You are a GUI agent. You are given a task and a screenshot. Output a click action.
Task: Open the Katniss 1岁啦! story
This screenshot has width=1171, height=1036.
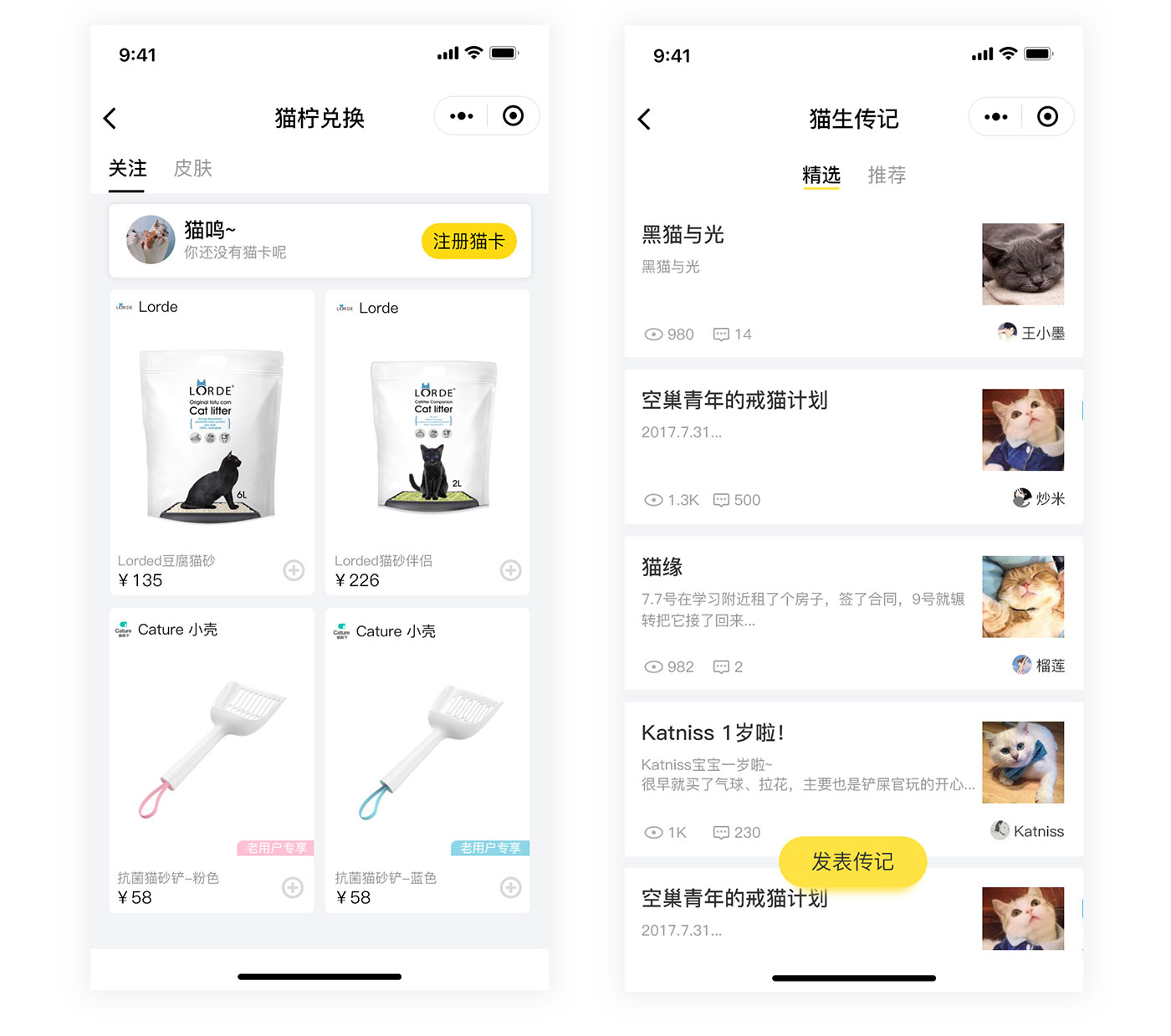[803, 765]
